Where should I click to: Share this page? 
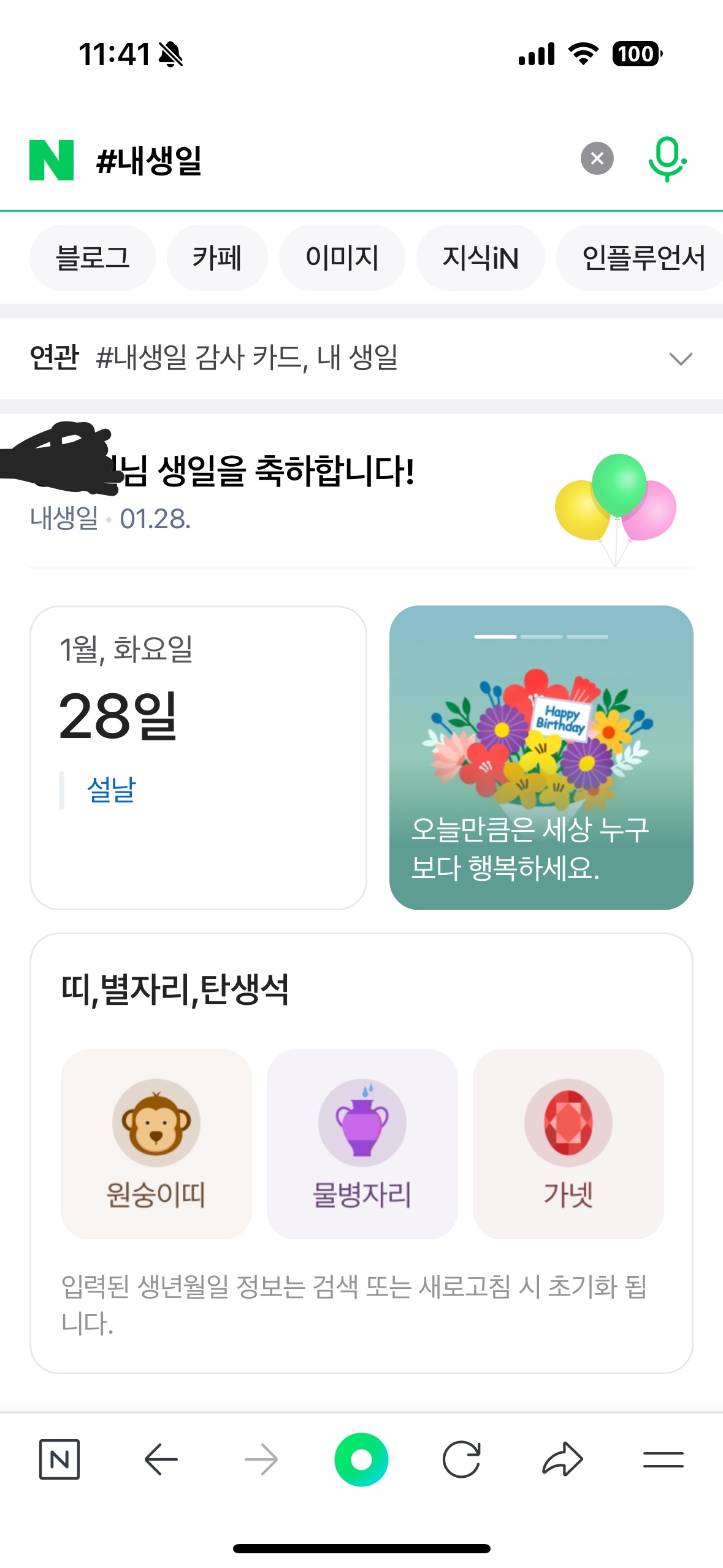[x=562, y=1459]
